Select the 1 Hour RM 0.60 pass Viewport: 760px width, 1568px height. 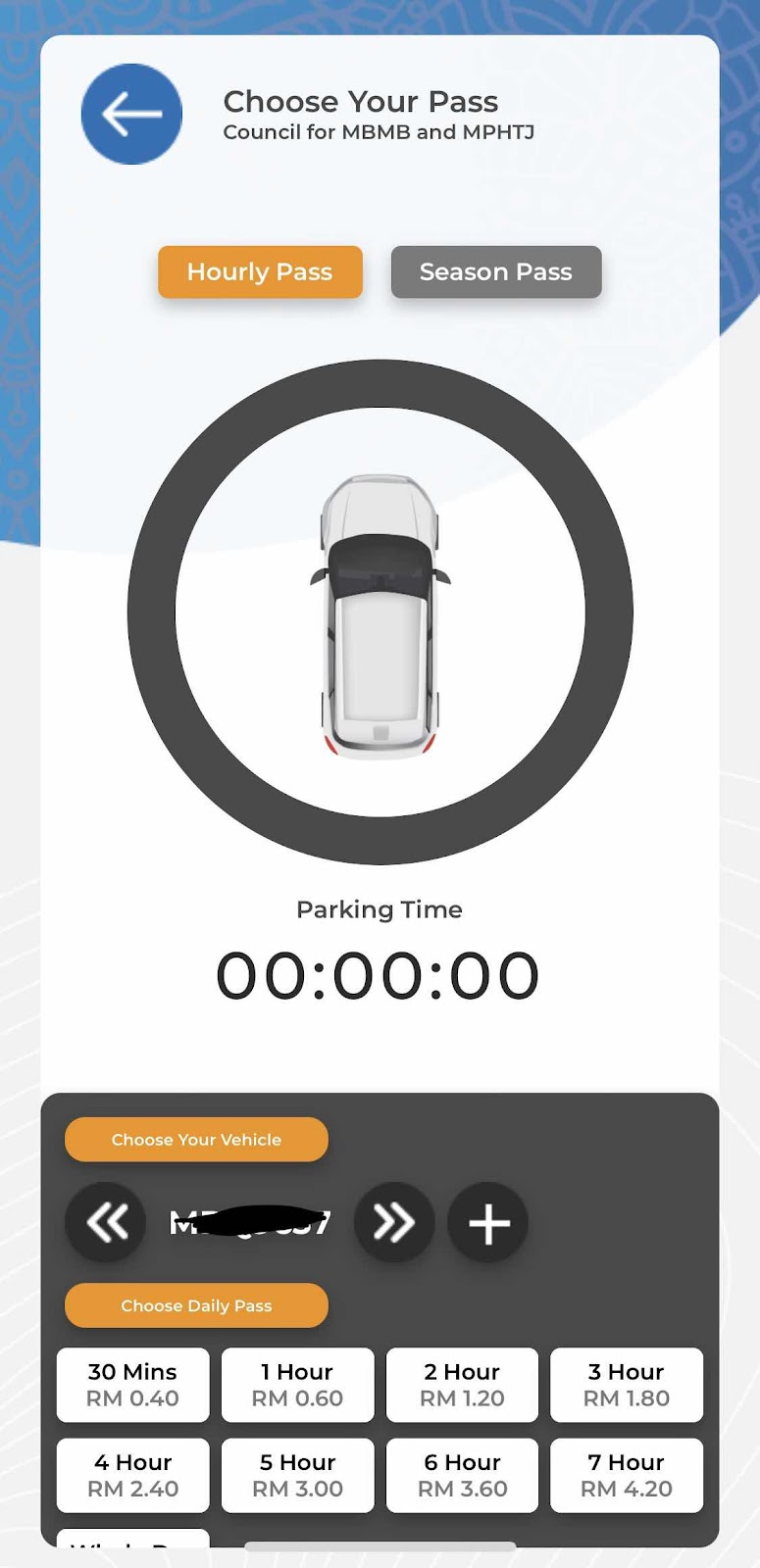pyautogui.click(x=297, y=1385)
